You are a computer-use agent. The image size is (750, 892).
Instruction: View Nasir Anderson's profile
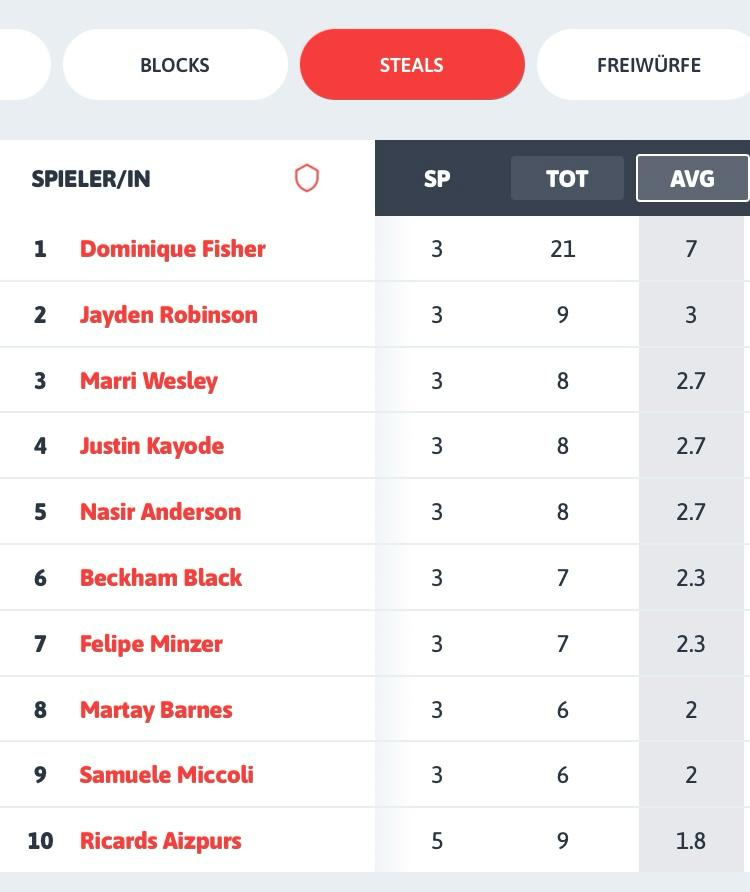tap(160, 512)
